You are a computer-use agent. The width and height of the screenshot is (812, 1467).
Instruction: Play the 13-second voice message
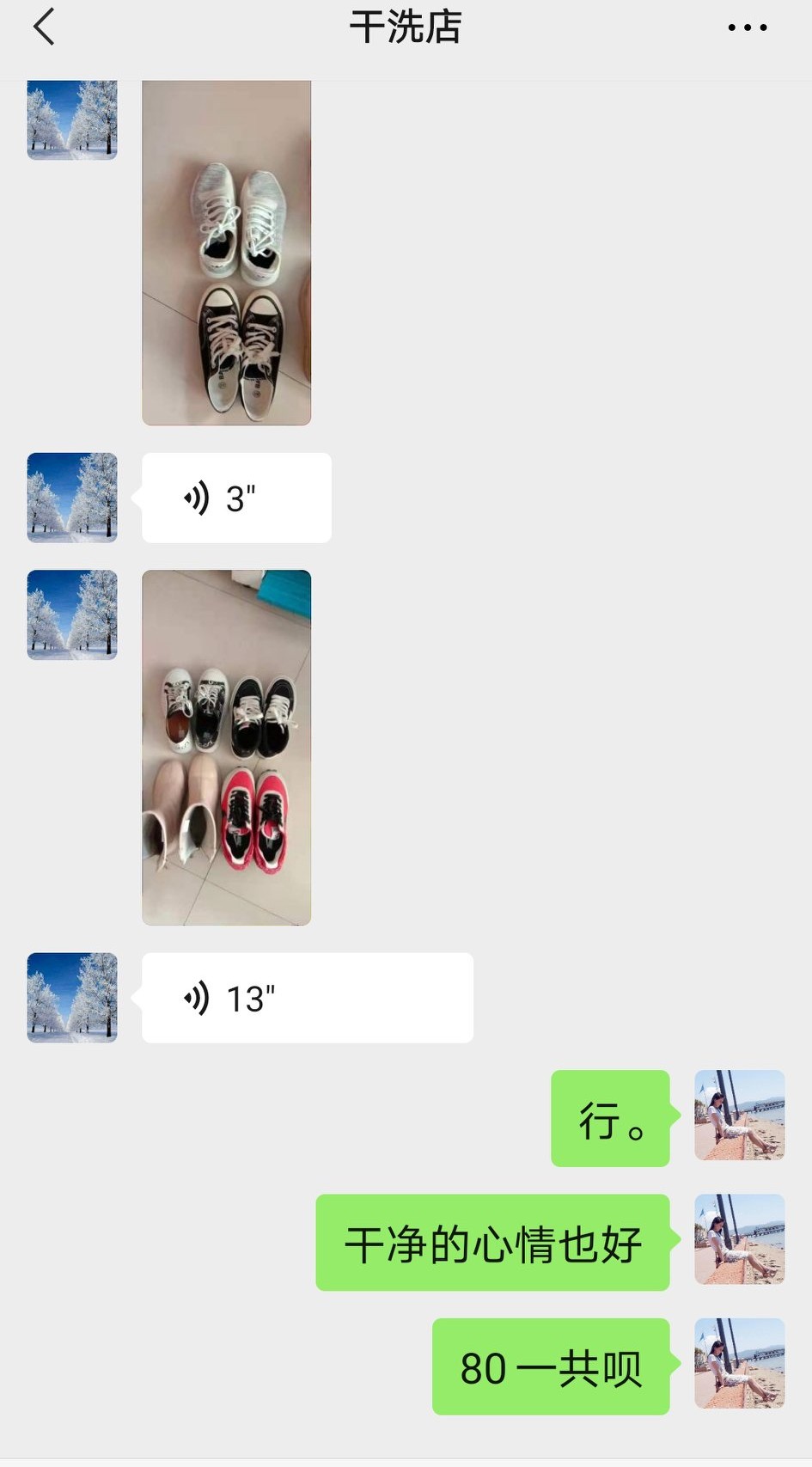pyautogui.click(x=305, y=997)
